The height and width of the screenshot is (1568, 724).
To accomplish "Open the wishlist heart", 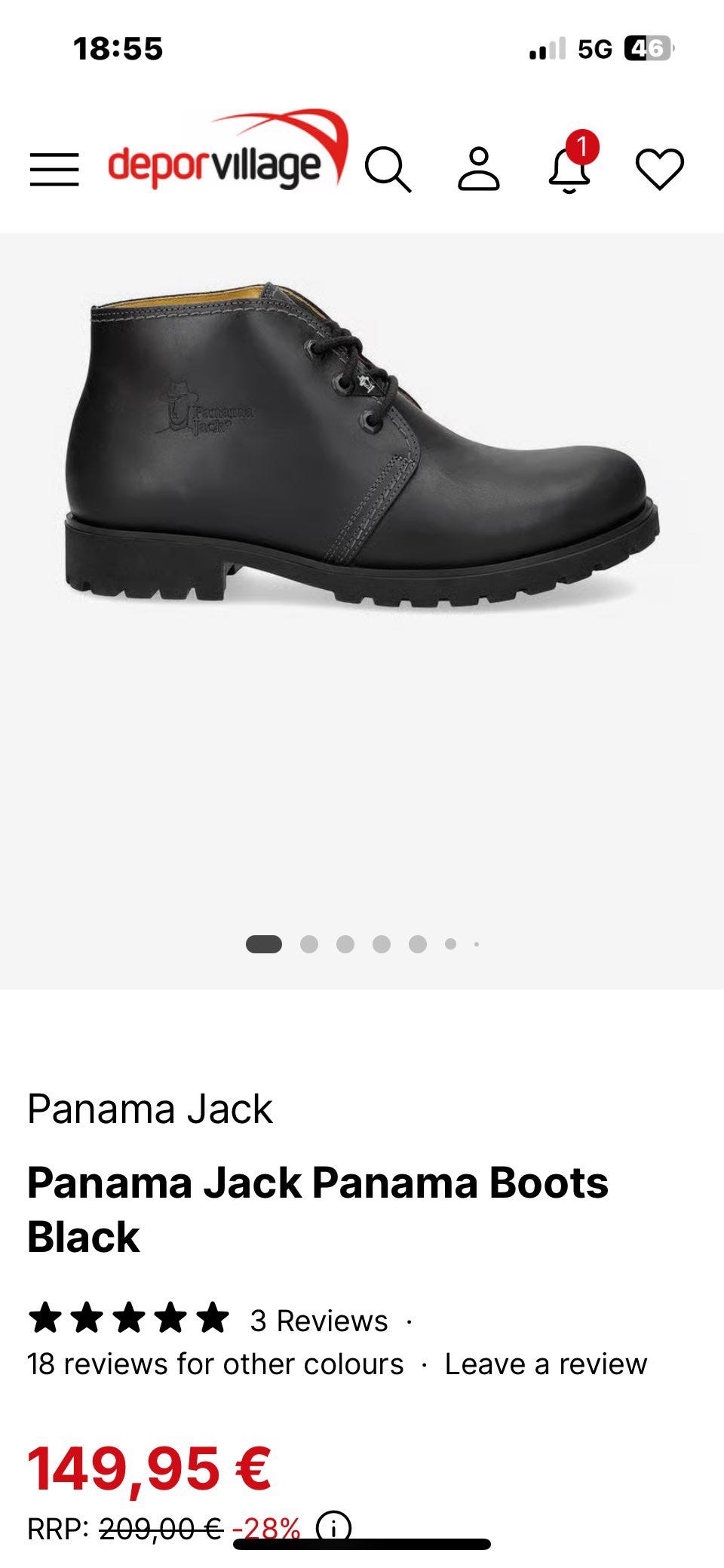I will click(660, 169).
